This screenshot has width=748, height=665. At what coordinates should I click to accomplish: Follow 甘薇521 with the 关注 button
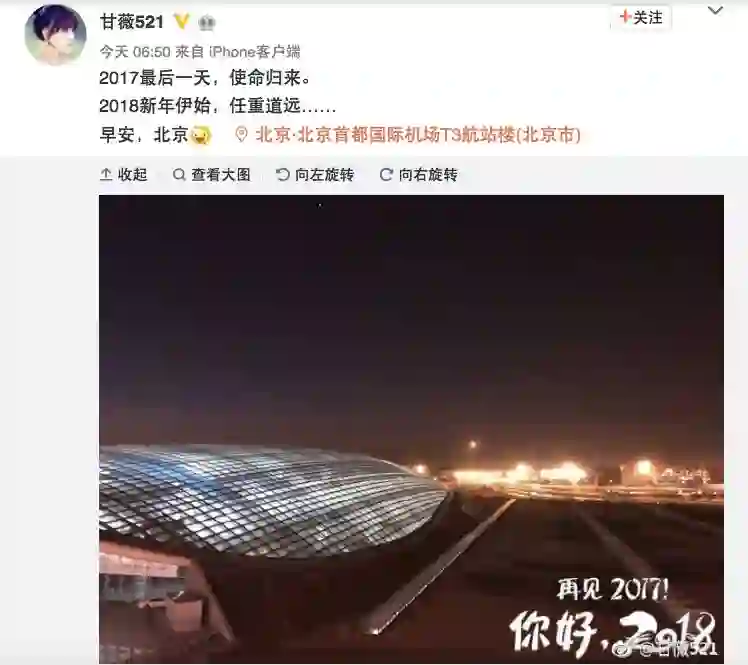641,18
